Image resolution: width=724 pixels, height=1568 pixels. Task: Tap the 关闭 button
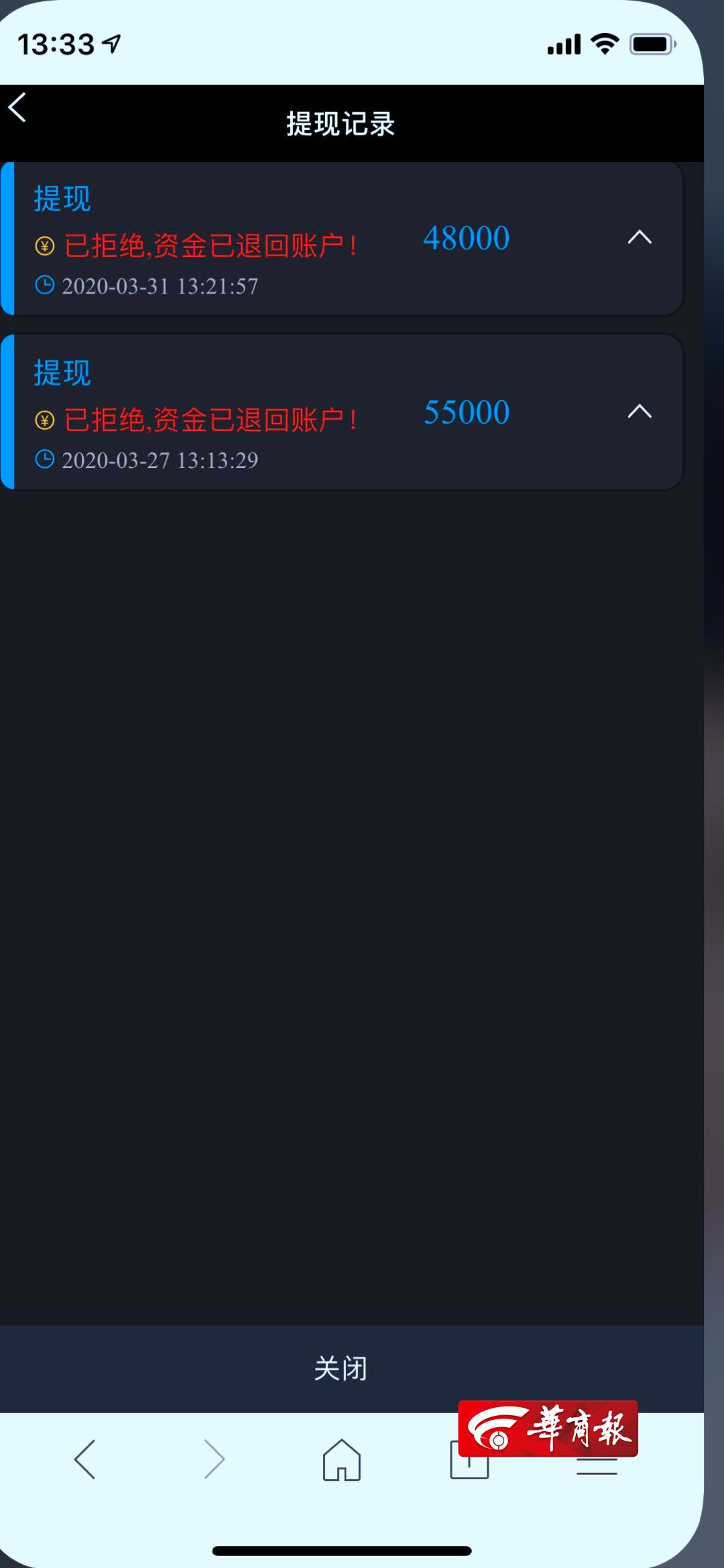(x=341, y=1368)
